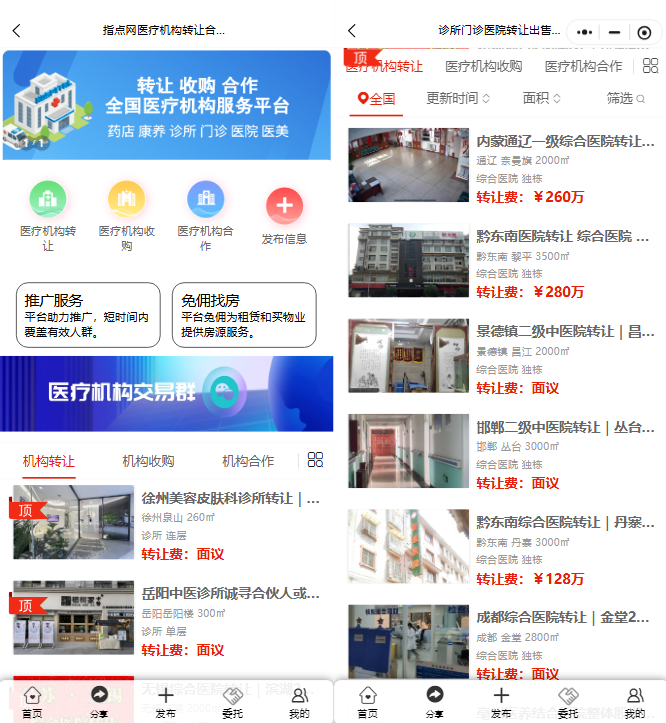View the 岳阳中医诊所诚寻合伙人 listing

[x=230, y=594]
